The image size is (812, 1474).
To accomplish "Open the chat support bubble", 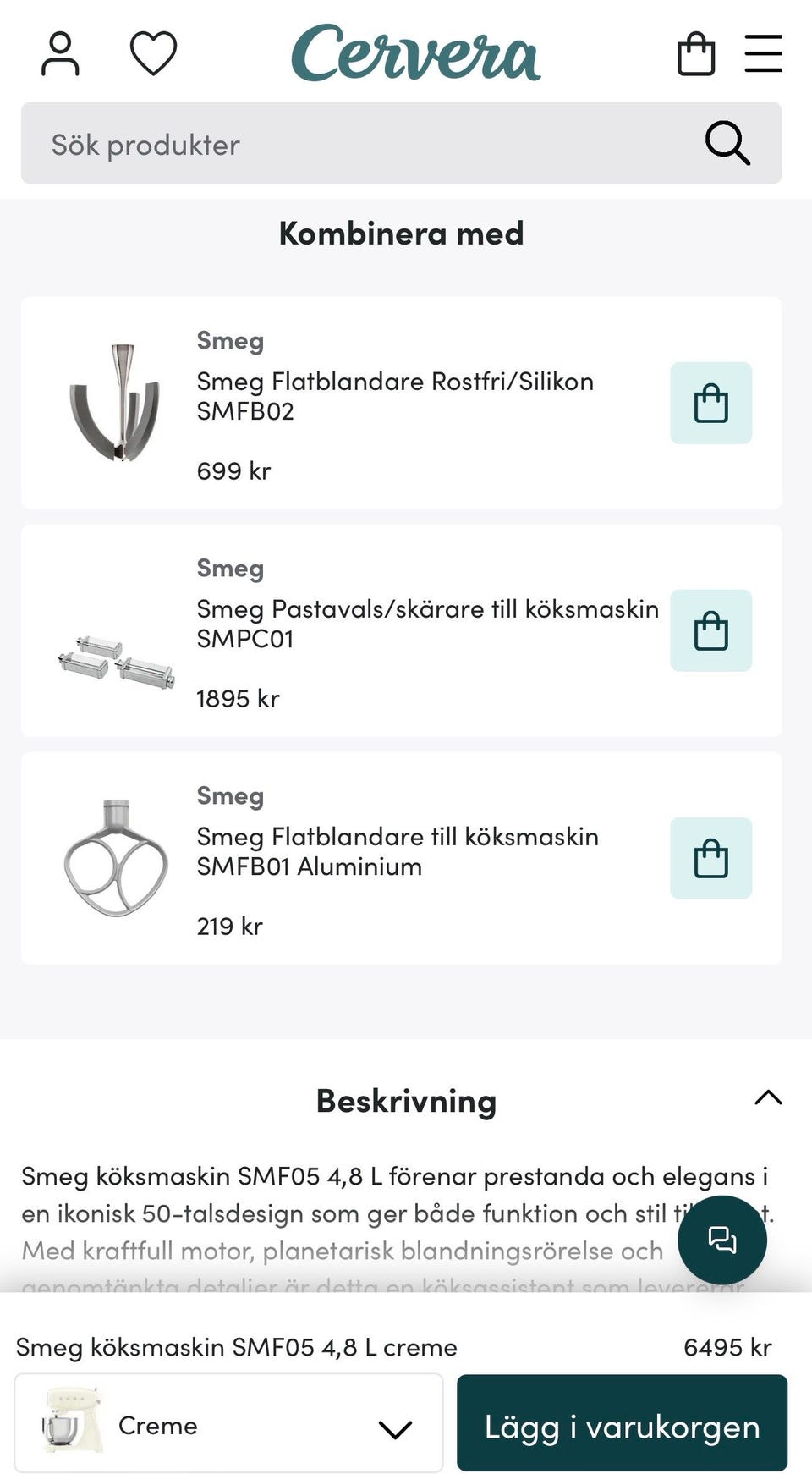I will point(721,1240).
